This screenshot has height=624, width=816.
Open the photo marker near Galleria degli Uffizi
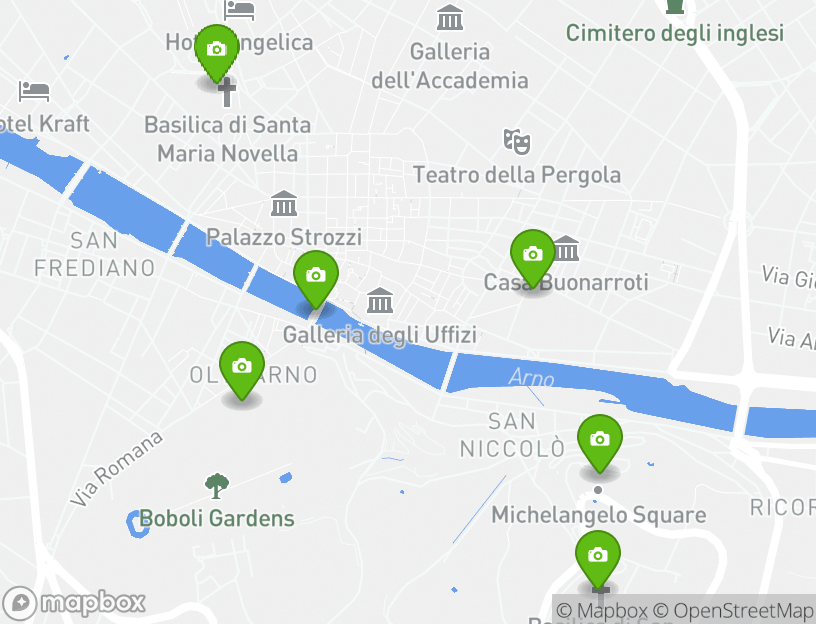316,277
